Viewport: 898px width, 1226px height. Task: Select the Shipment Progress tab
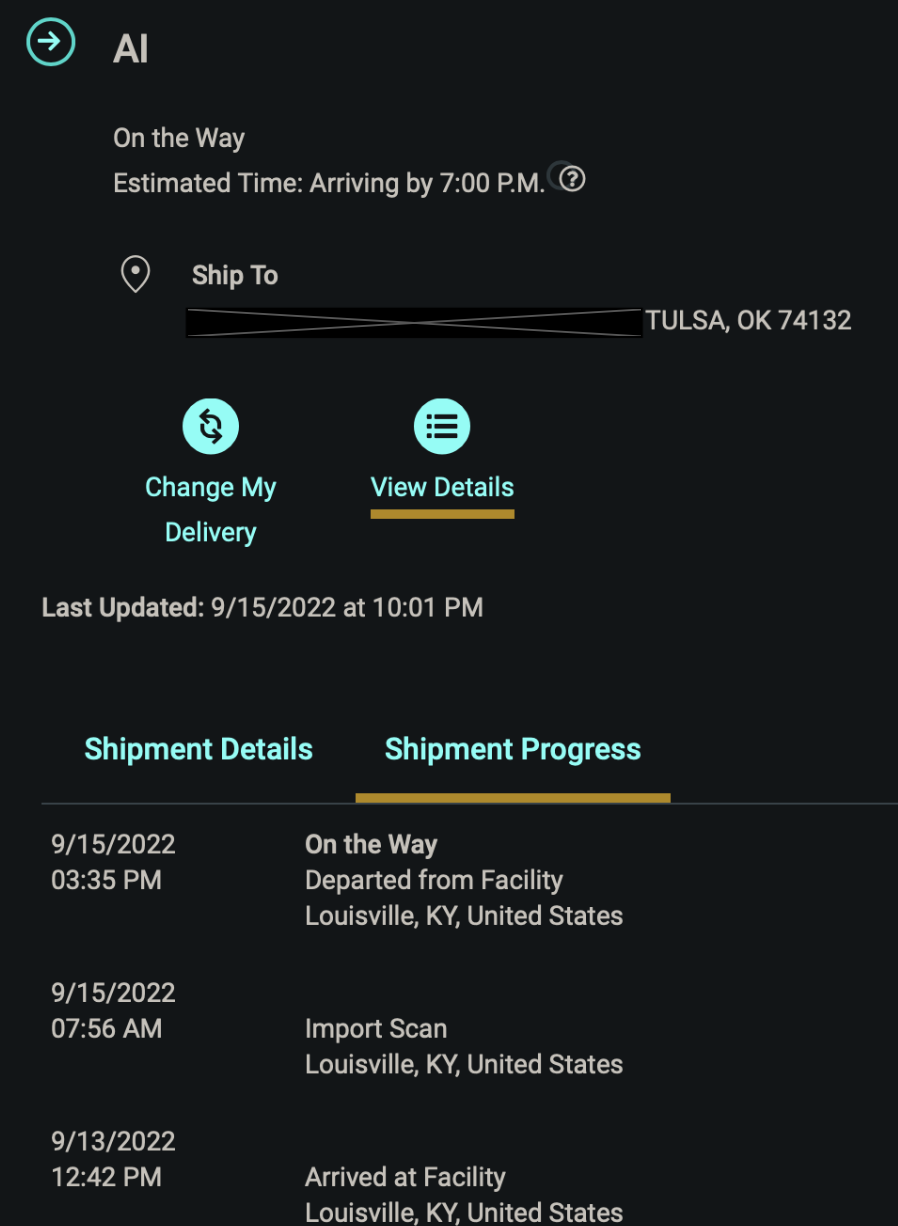click(513, 750)
